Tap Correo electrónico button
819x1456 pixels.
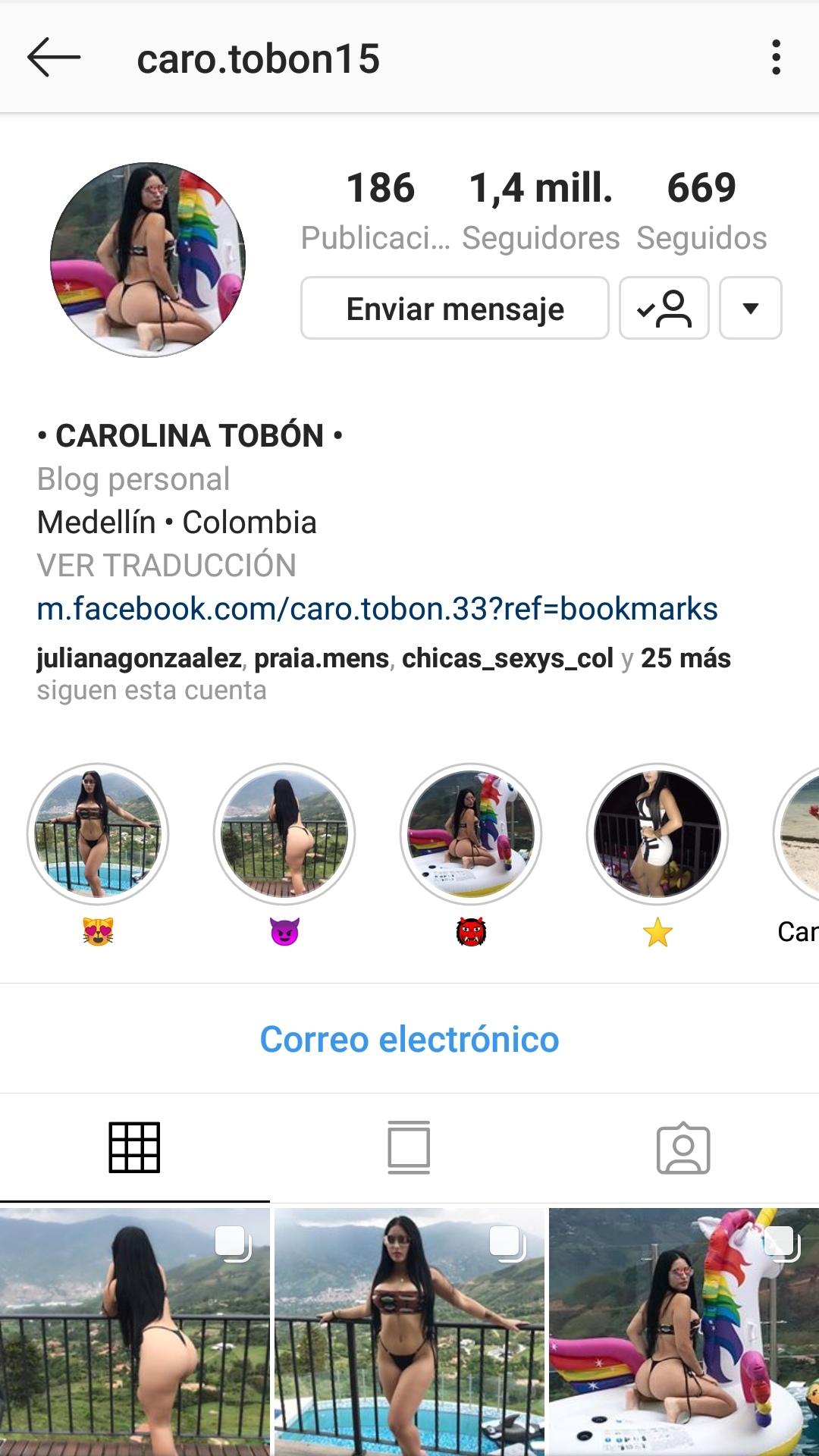(x=409, y=1039)
